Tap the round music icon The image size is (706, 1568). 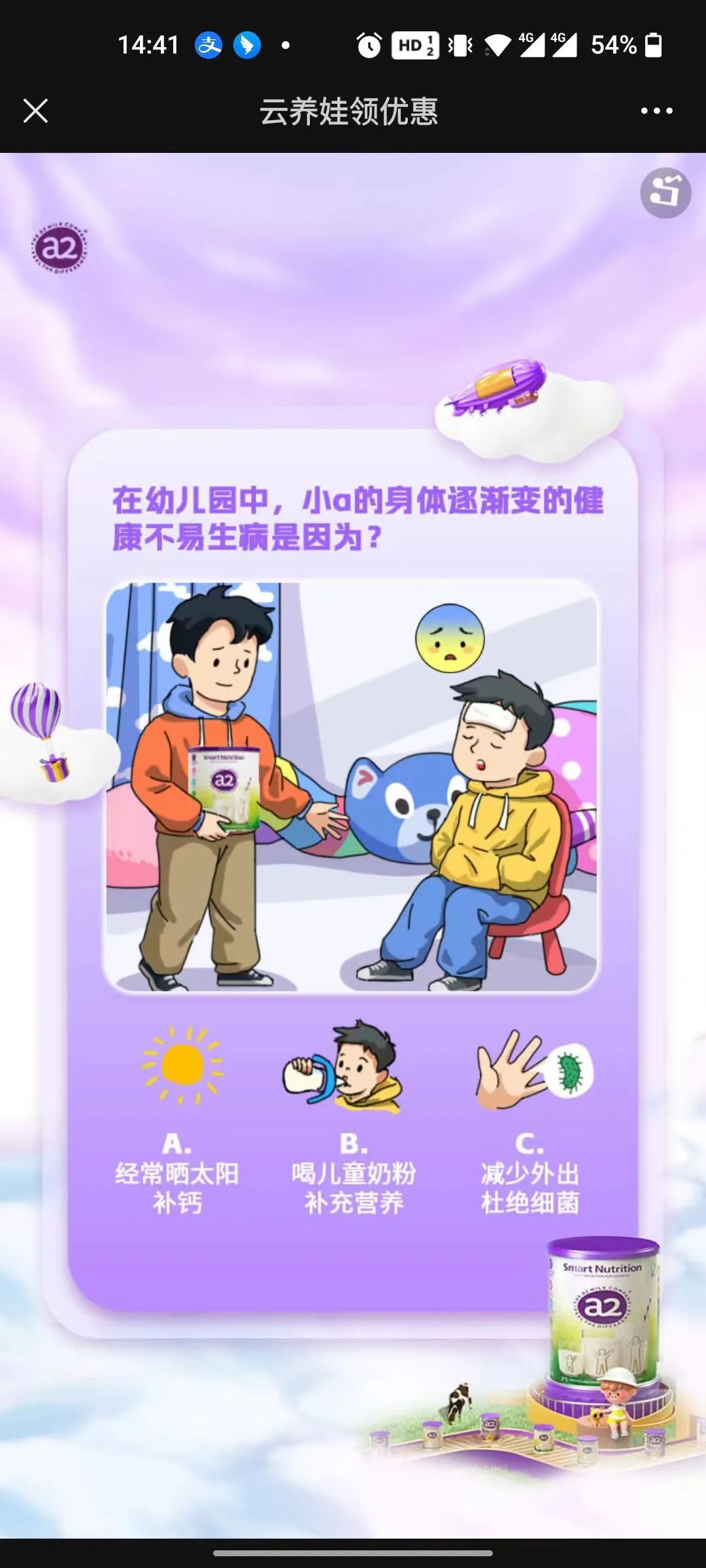click(x=665, y=193)
